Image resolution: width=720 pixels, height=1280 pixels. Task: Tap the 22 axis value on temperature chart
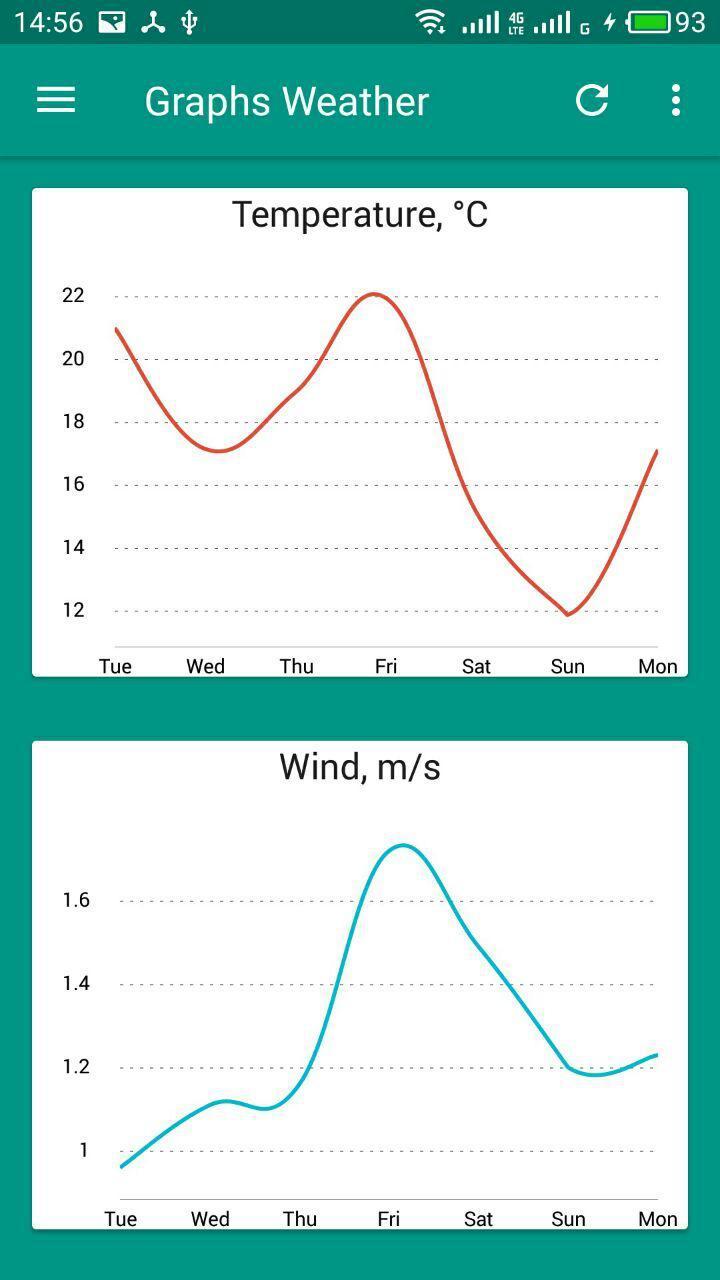pyautogui.click(x=75, y=295)
